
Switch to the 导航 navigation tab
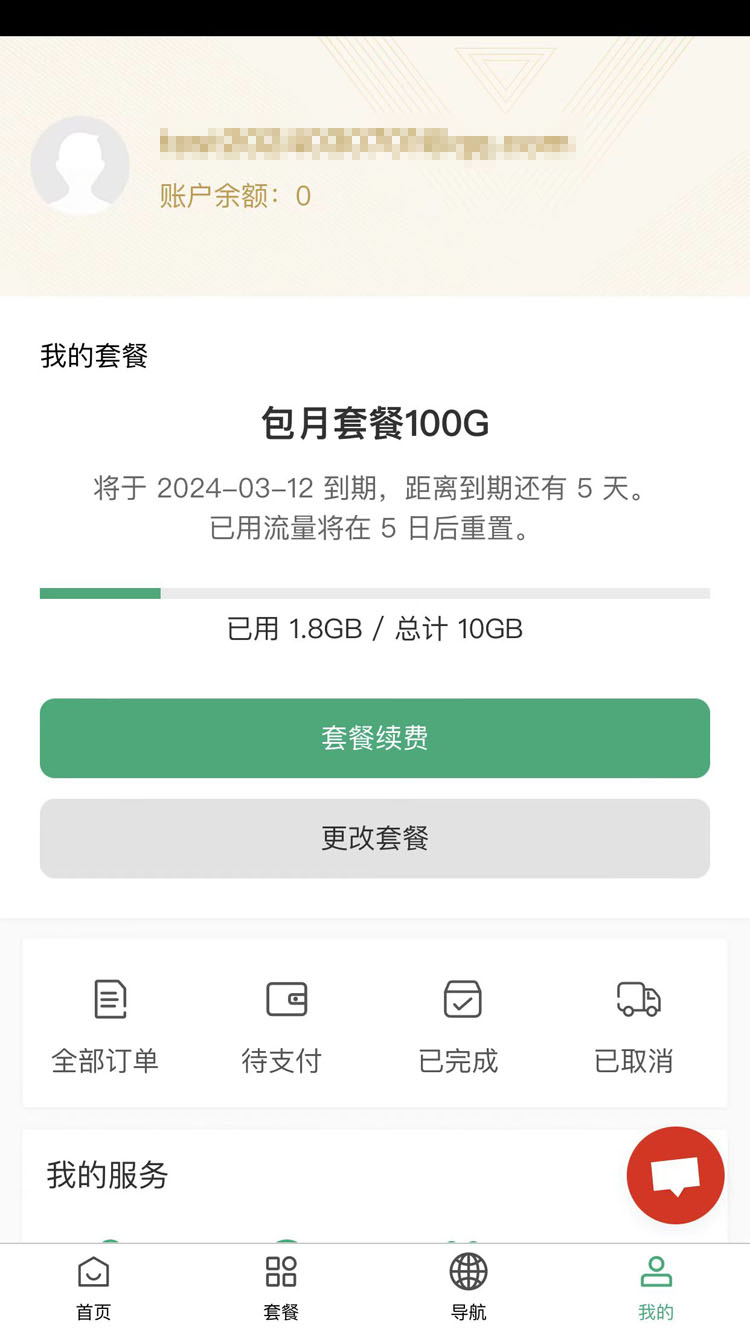[x=468, y=1288]
